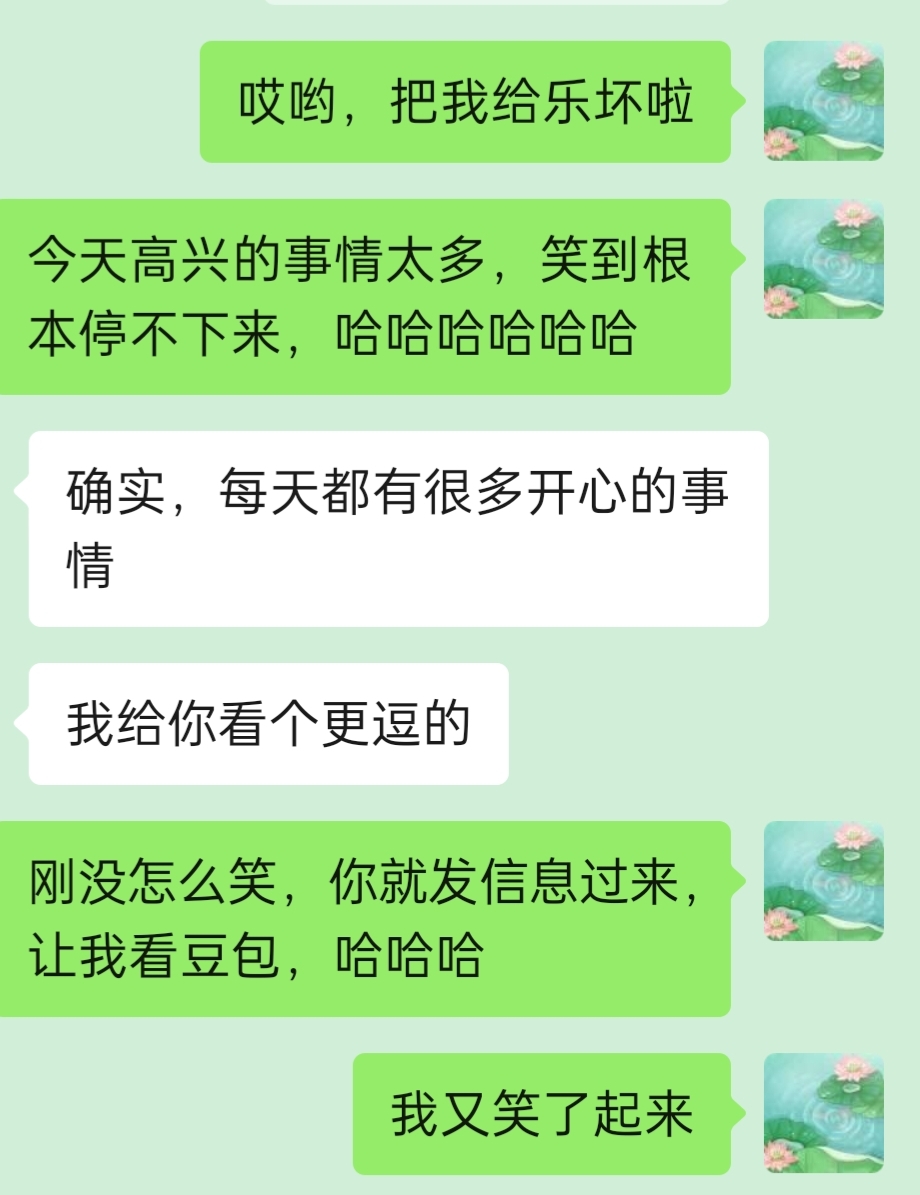Open profile avatar beside "刚没怎么笑" message
Screen dimensions: 920x1195
[x=823, y=881]
